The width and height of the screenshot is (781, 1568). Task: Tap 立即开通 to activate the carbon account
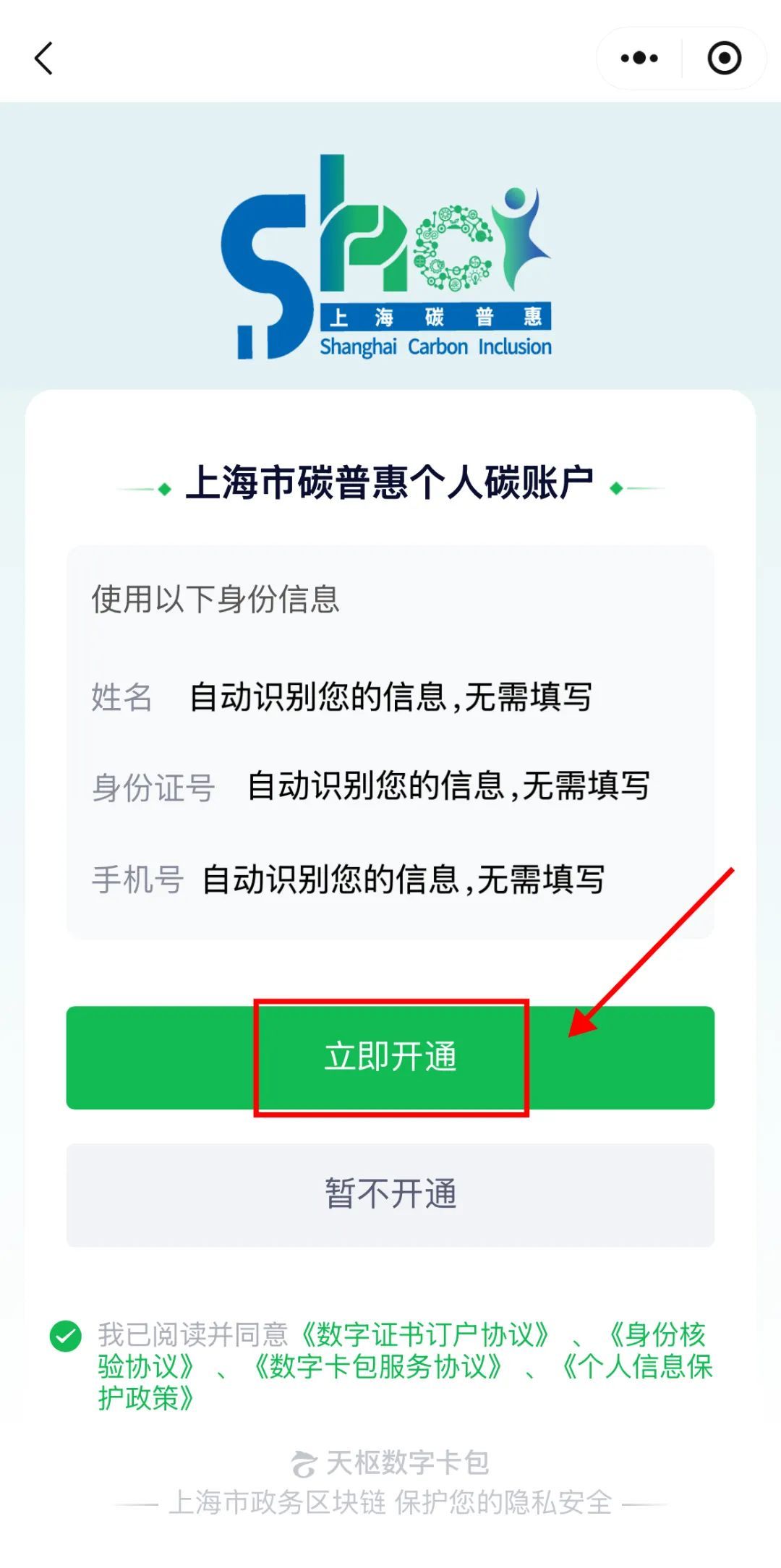390,1057
